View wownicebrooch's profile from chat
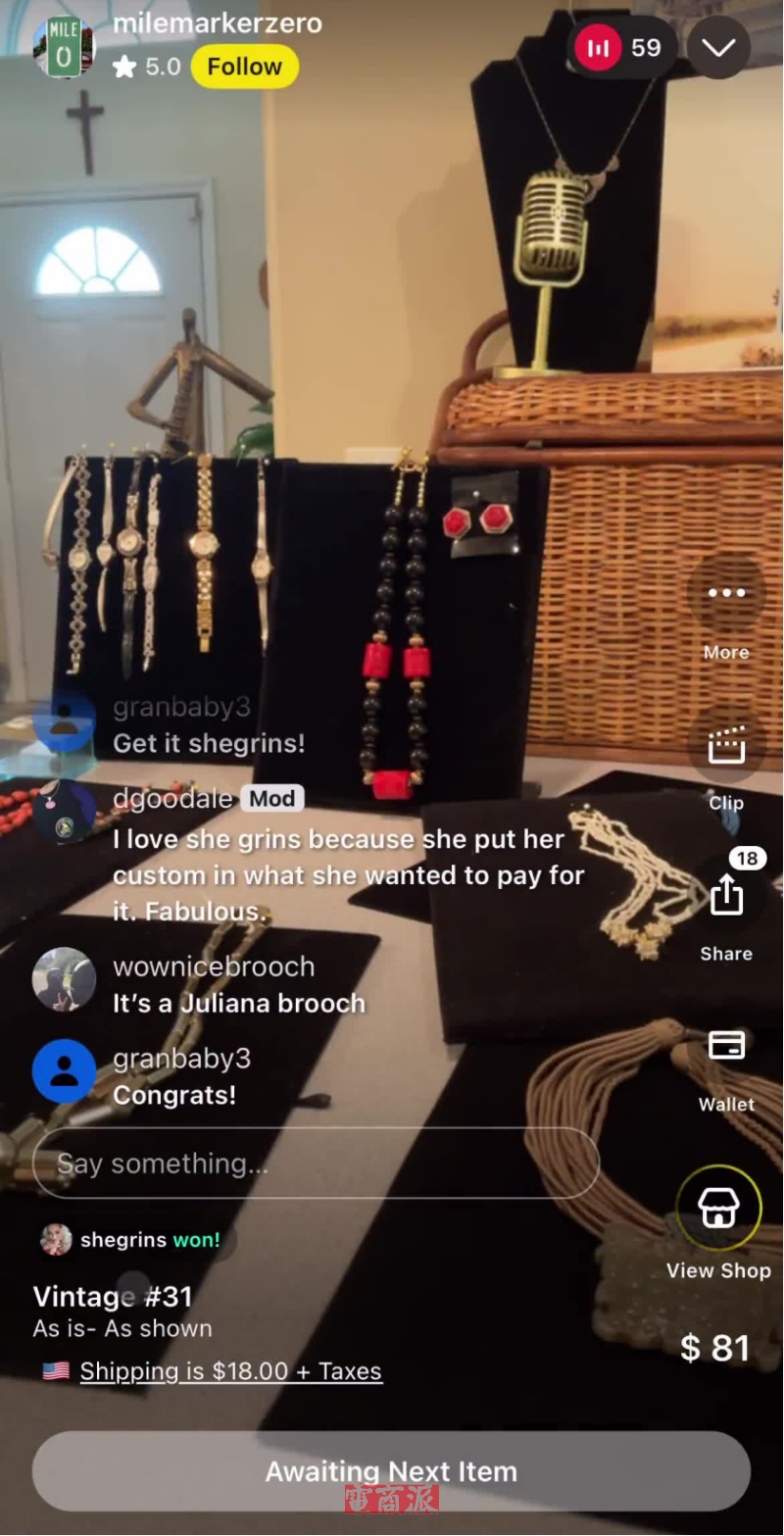Viewport: 784px width, 1536px height. (x=64, y=979)
